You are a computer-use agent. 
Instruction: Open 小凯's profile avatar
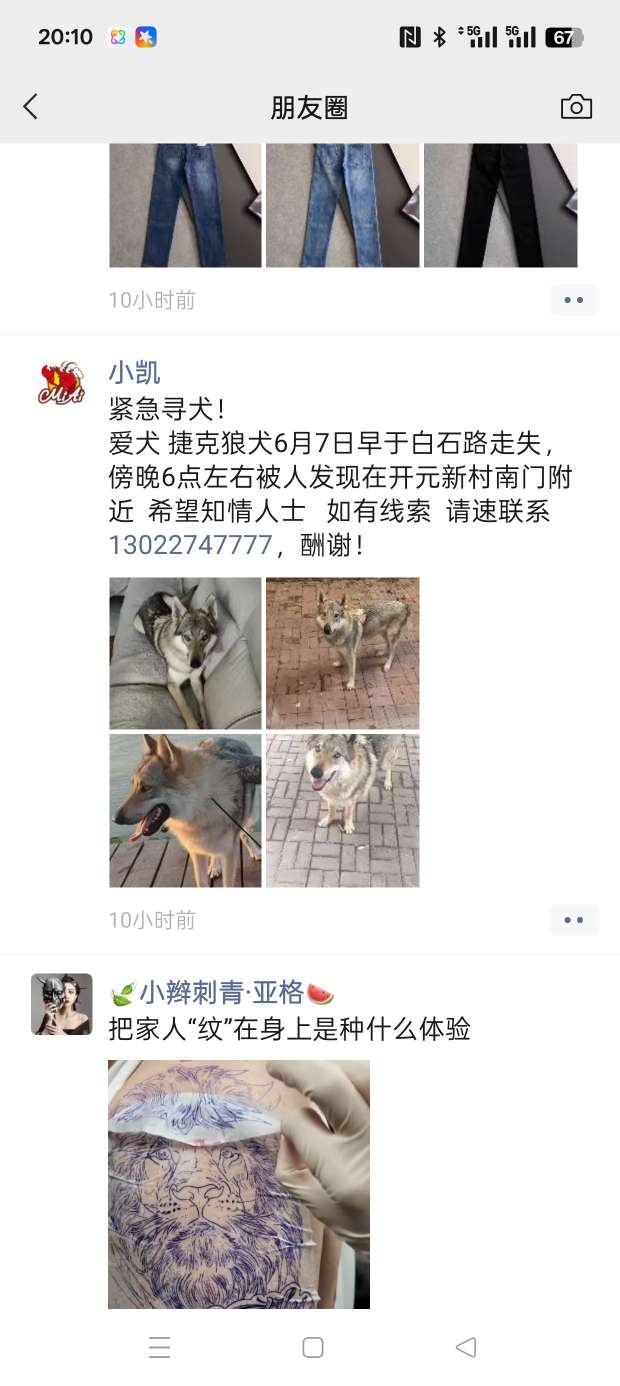[61, 384]
